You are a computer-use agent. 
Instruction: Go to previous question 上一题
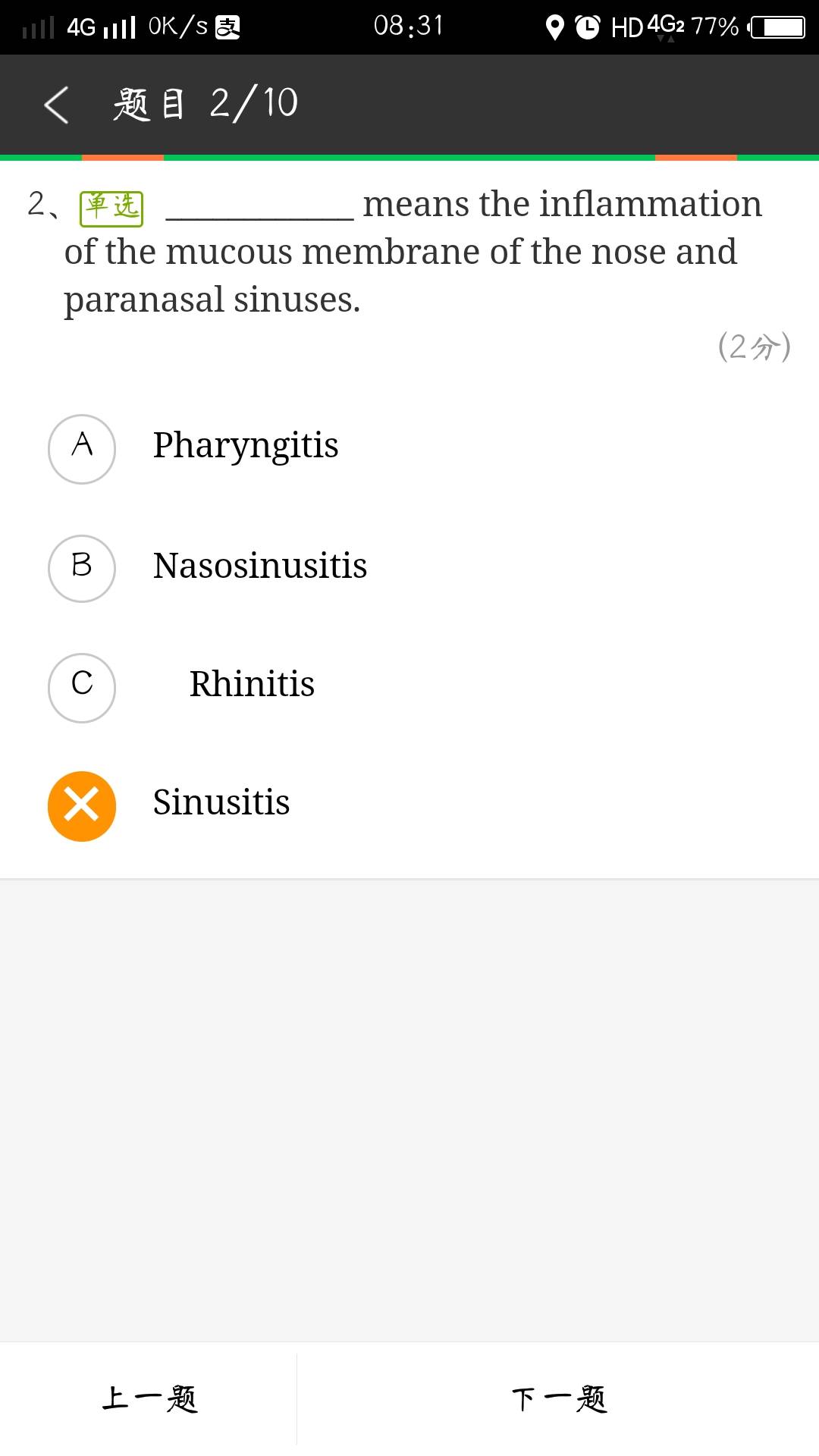149,1398
